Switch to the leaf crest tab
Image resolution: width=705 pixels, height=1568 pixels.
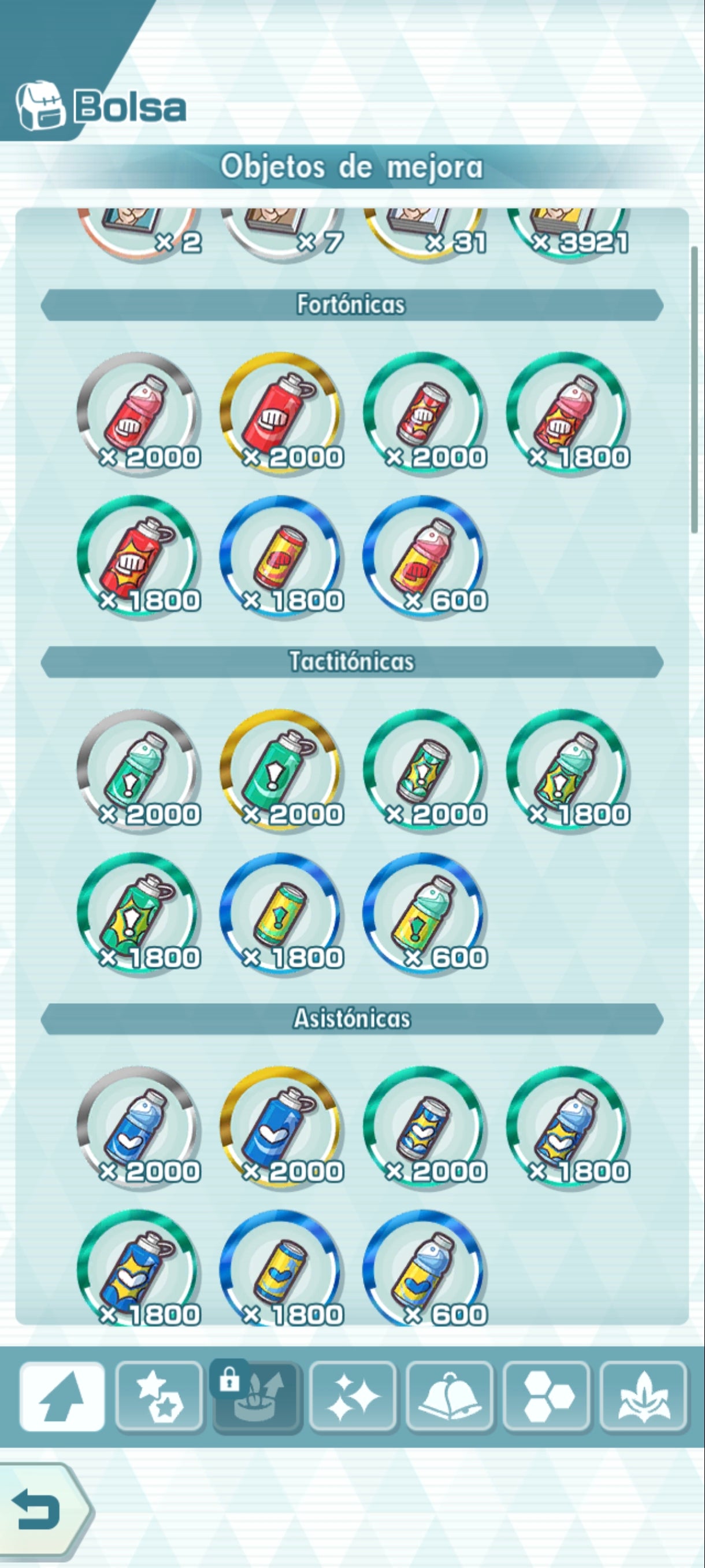(644, 1396)
